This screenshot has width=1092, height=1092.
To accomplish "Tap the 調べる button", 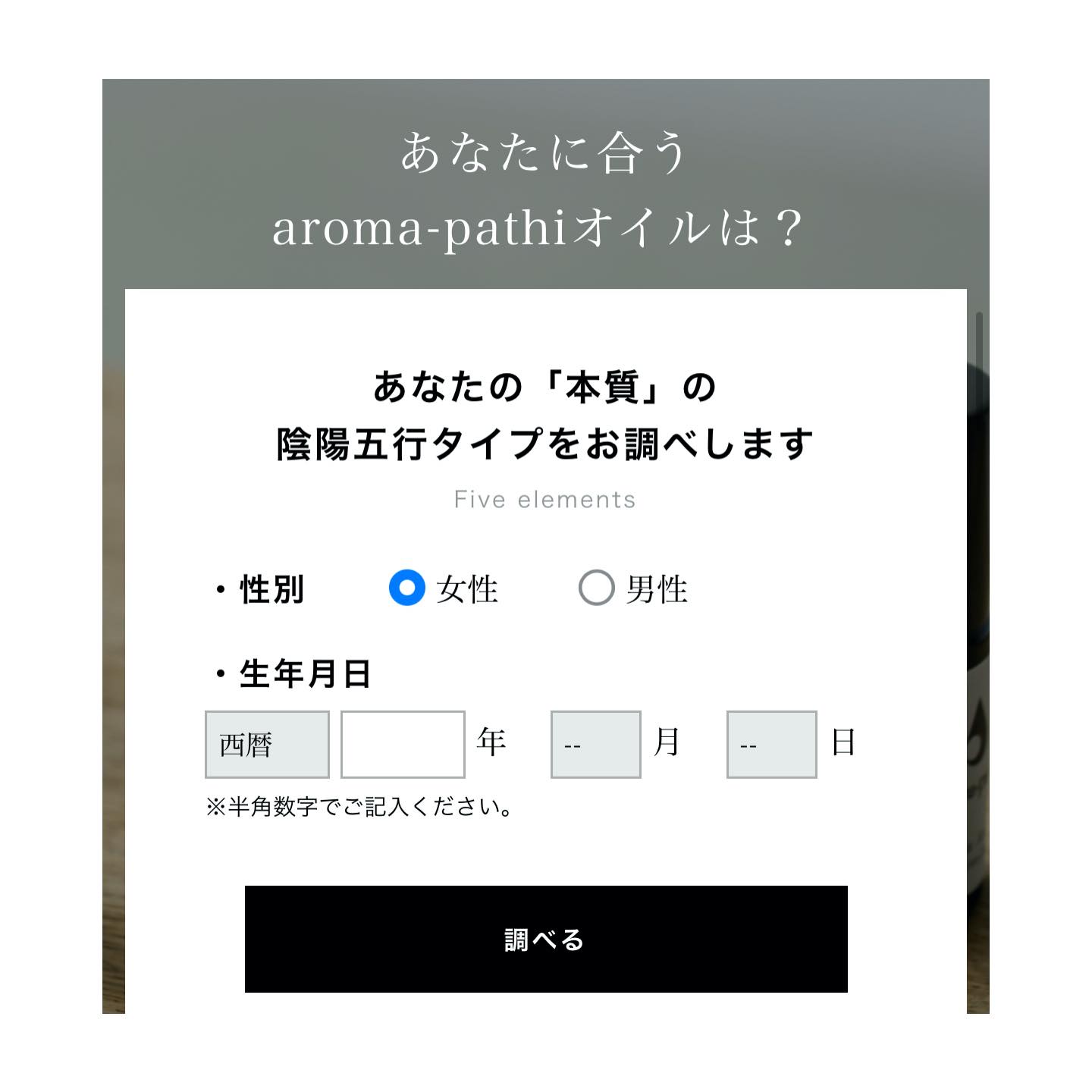I will coord(546,939).
